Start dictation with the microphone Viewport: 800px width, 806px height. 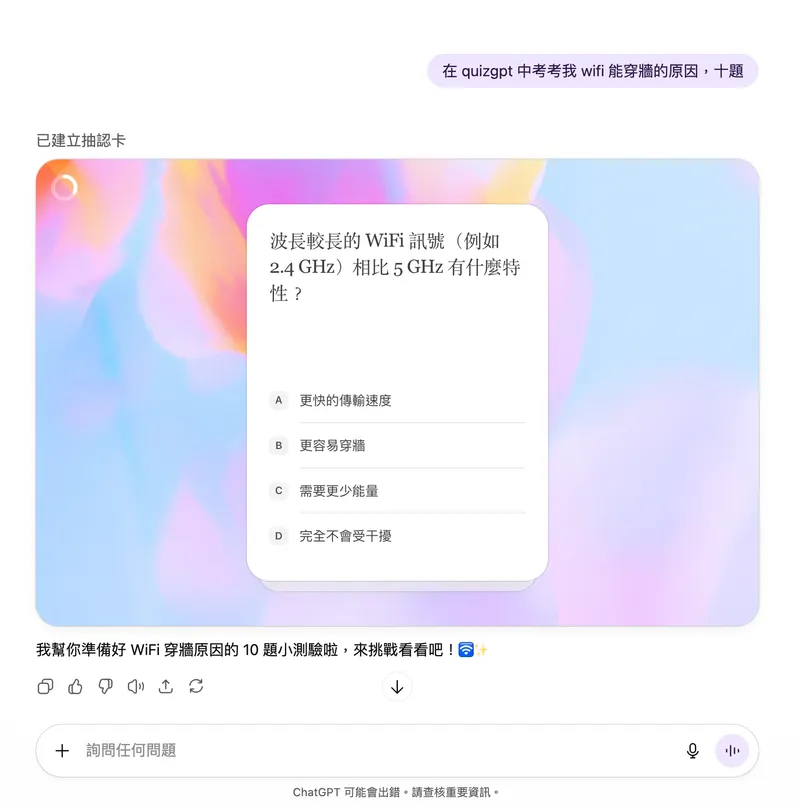pyautogui.click(x=692, y=750)
